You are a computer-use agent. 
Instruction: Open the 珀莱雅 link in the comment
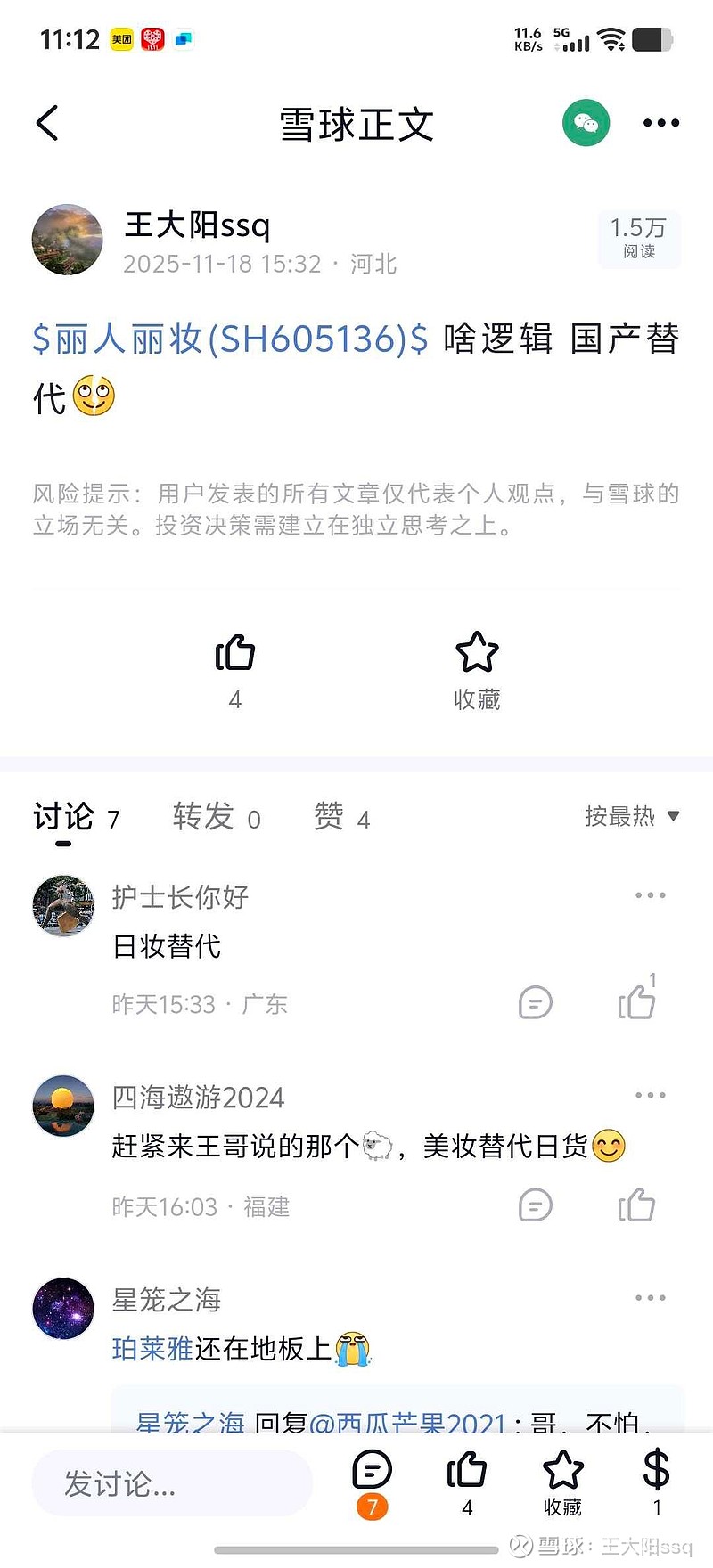point(152,1349)
